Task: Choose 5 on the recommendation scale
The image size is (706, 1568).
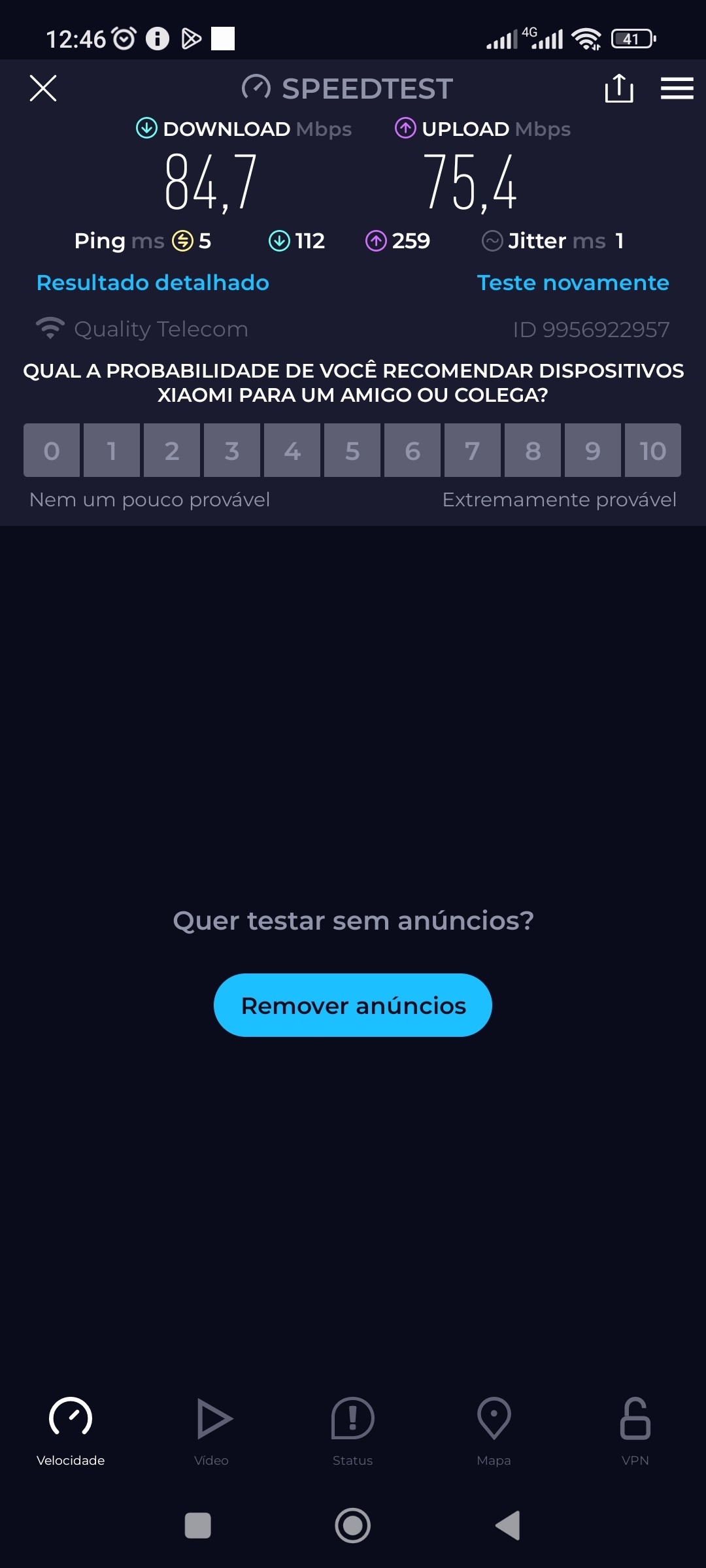Action: pyautogui.click(x=352, y=450)
